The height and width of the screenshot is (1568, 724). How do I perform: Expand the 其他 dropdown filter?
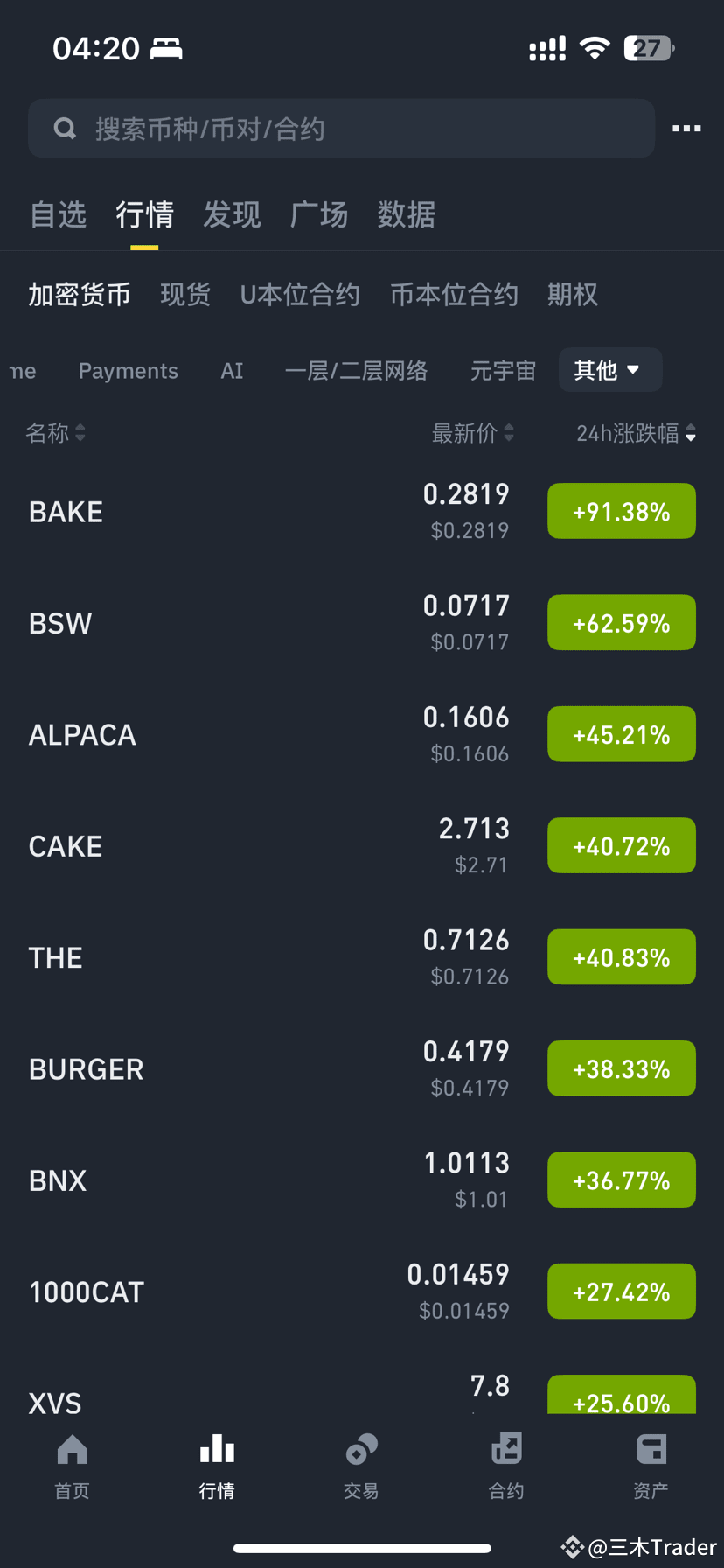coord(609,370)
